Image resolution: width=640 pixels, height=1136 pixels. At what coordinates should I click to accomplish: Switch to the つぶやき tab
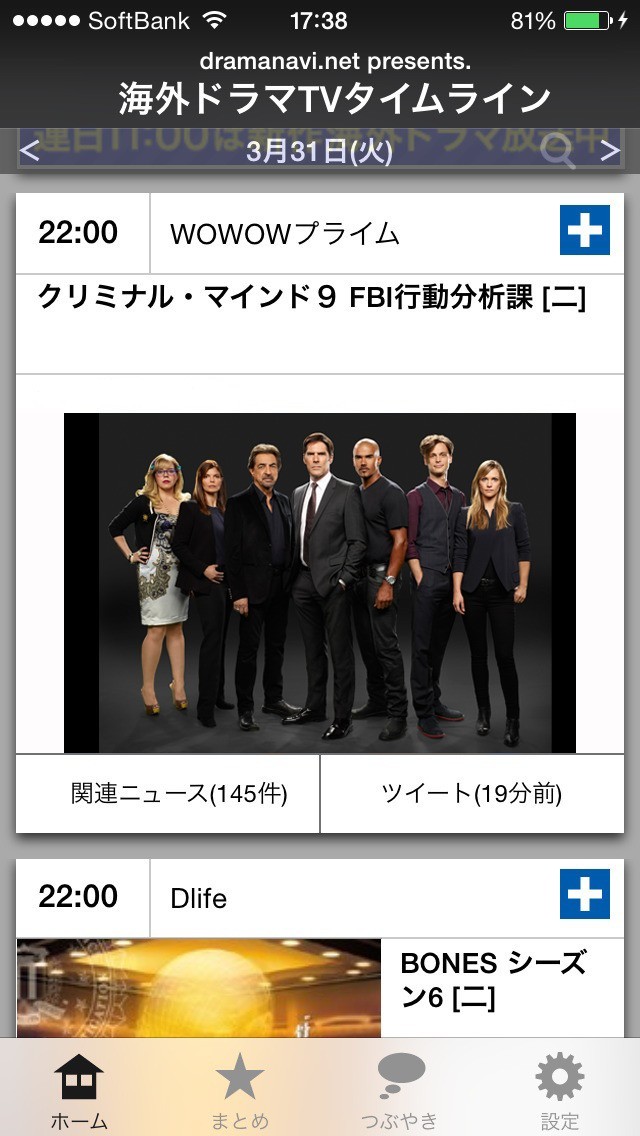click(400, 1090)
